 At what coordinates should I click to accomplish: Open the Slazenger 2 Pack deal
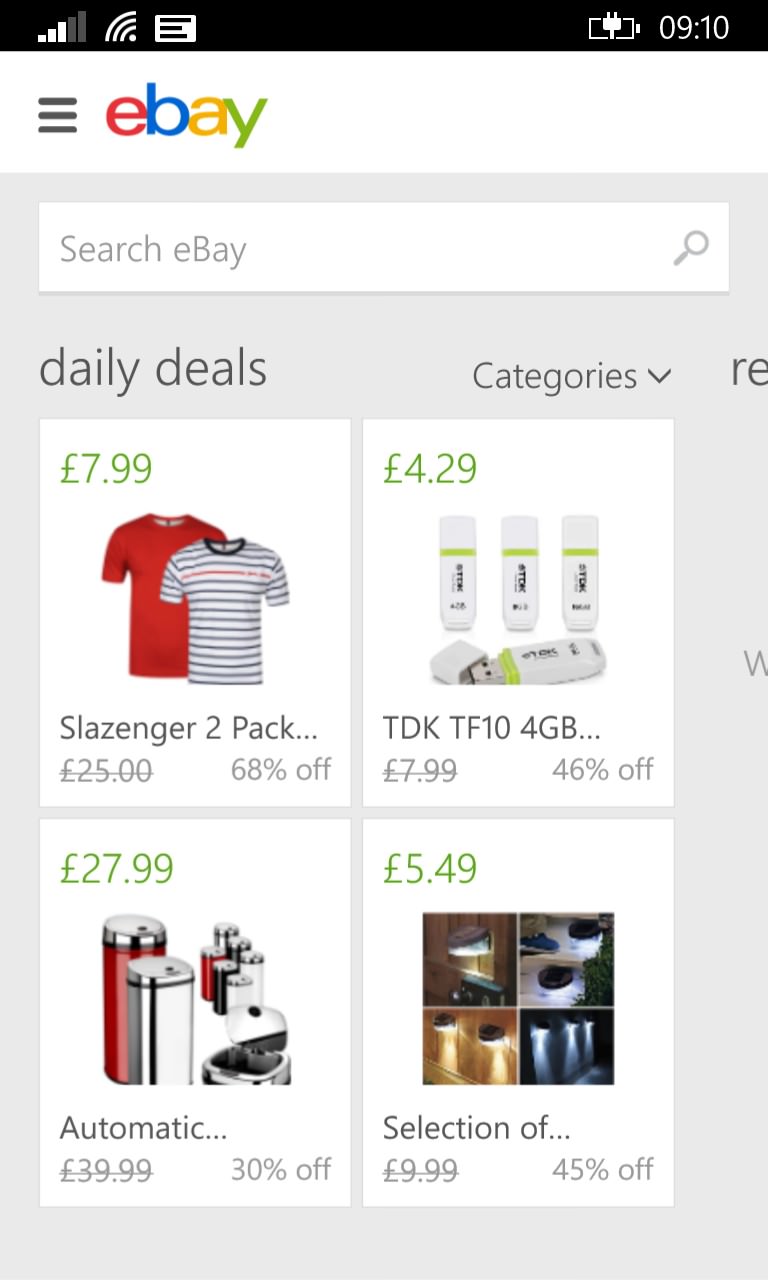(195, 612)
